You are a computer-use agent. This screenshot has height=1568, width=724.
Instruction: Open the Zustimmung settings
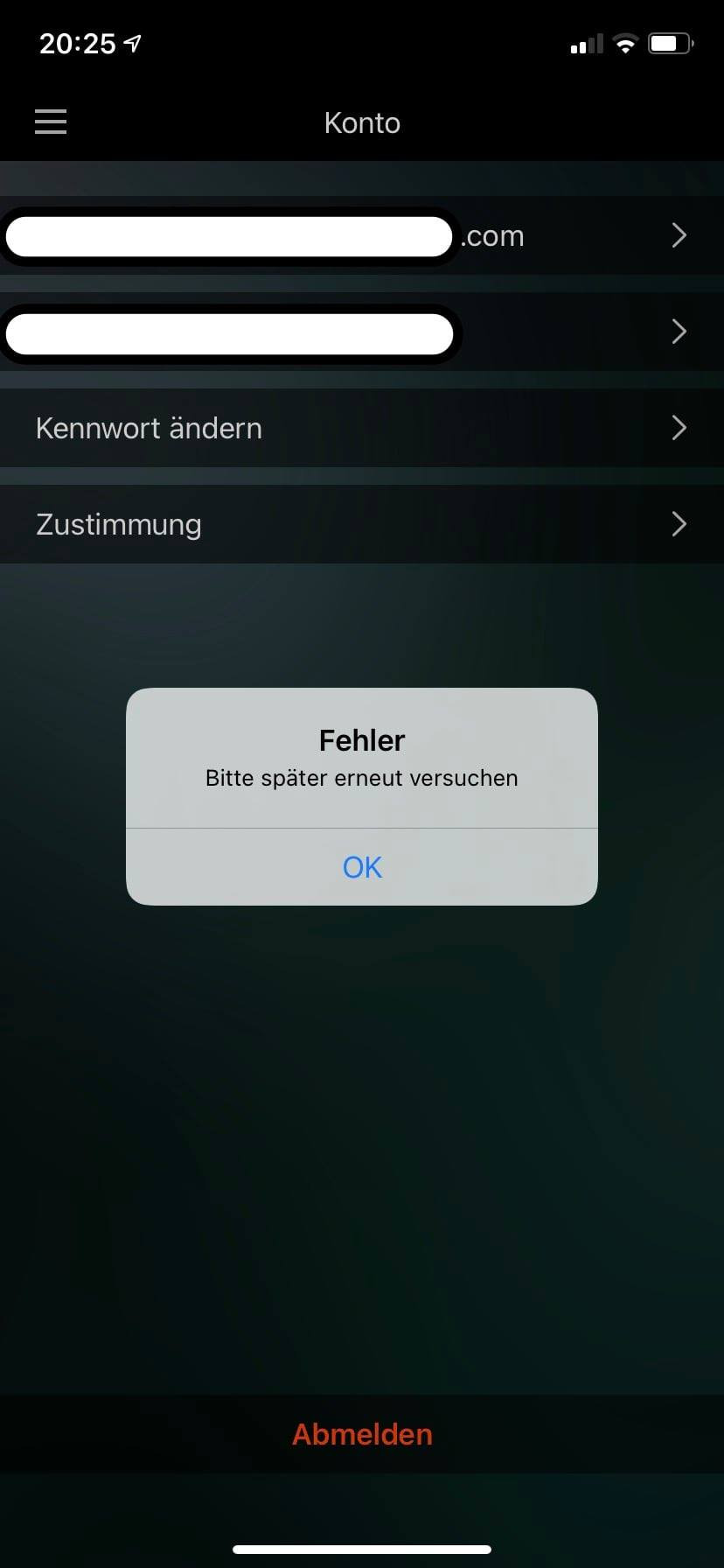tap(362, 524)
